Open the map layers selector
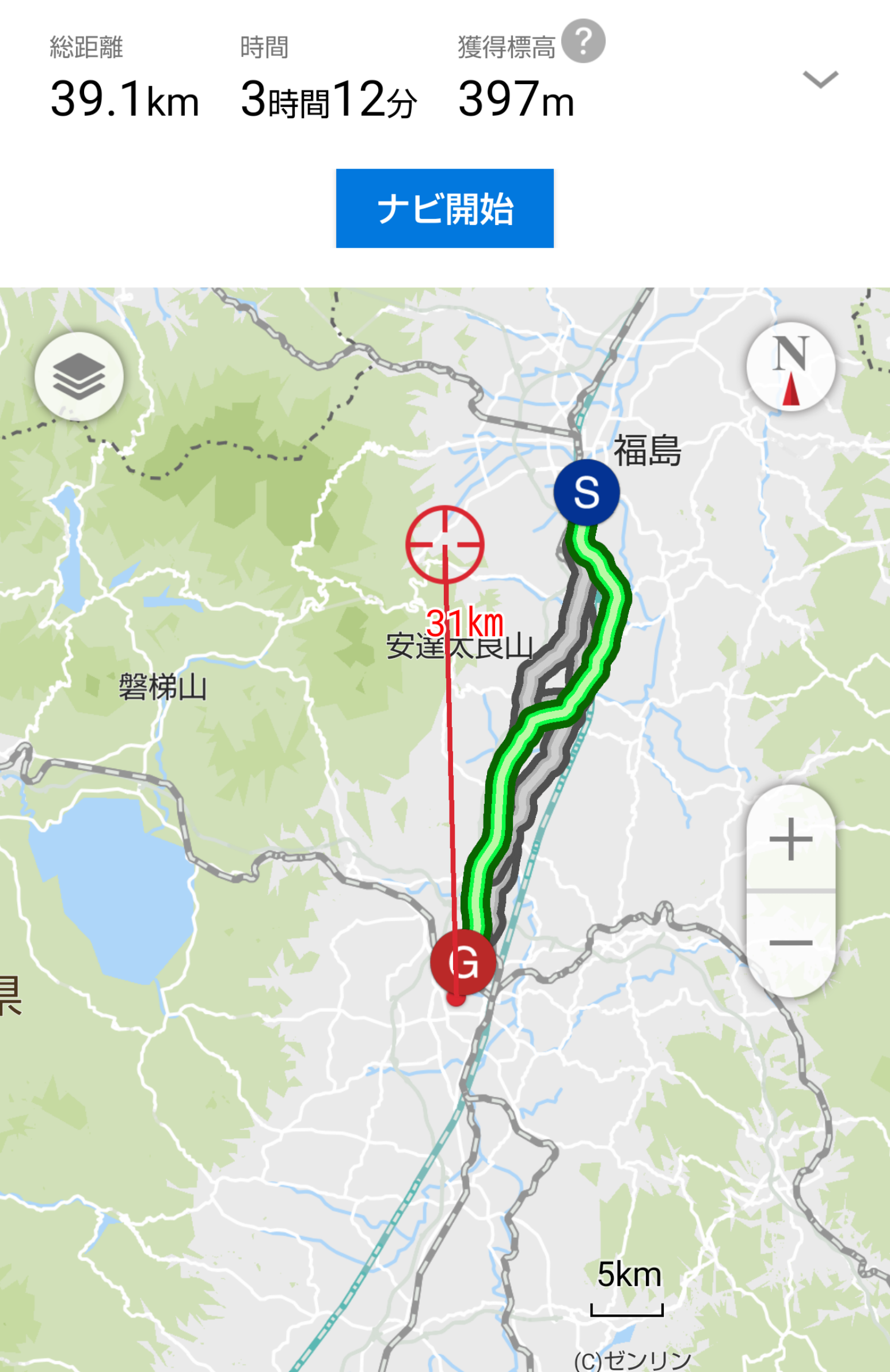 coord(79,377)
